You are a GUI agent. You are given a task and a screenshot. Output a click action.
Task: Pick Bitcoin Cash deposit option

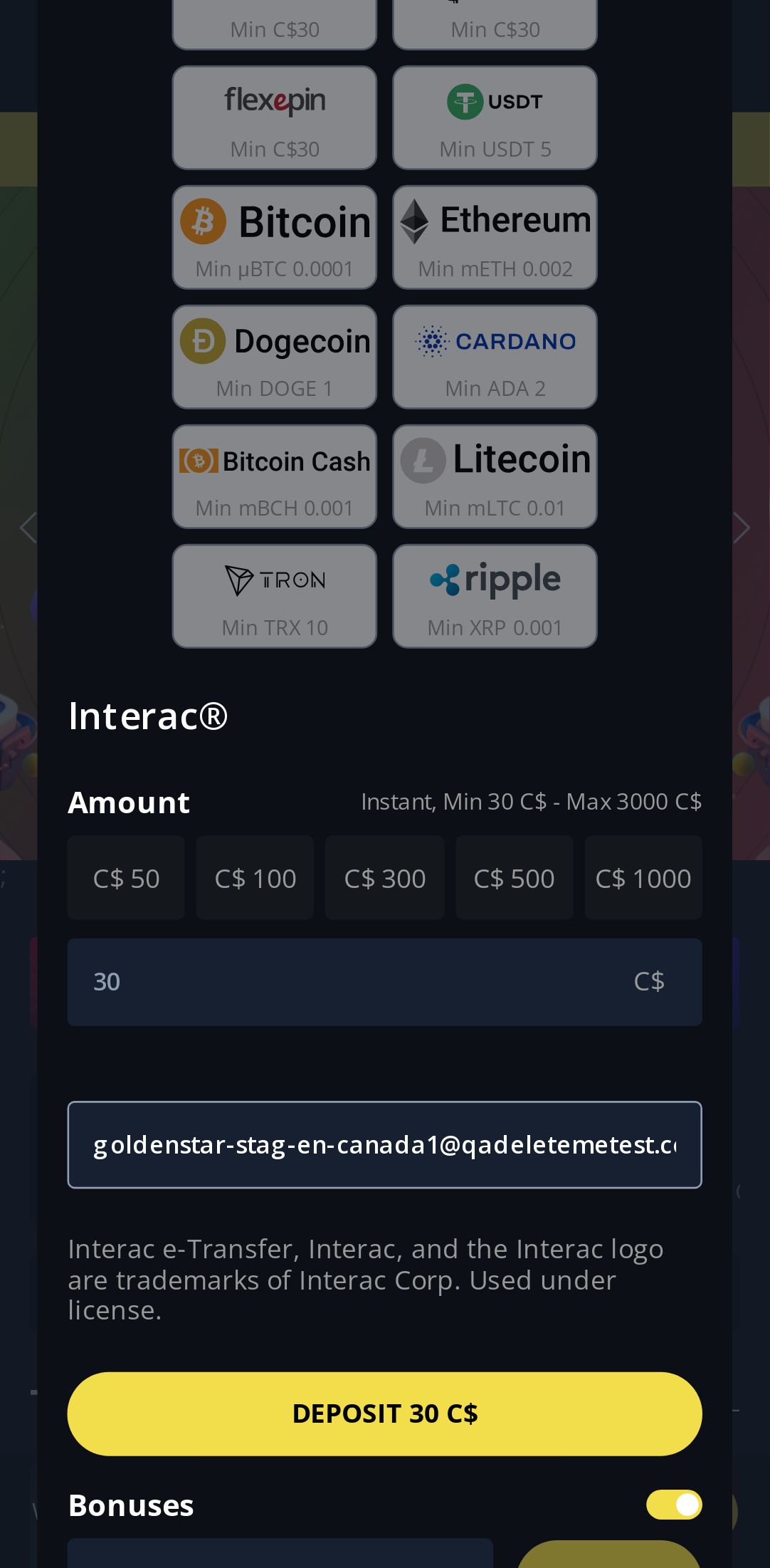(x=275, y=476)
